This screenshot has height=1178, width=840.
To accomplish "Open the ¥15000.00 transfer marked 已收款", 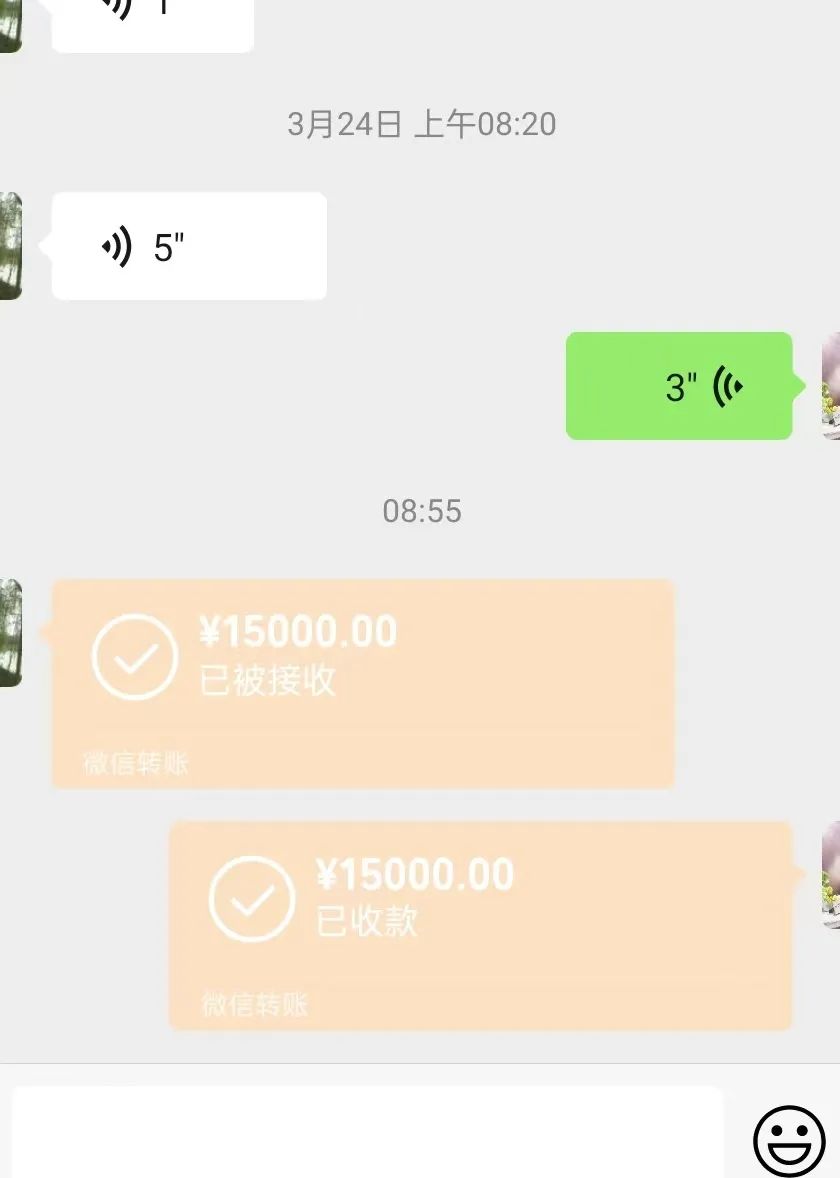I will (x=480, y=925).
